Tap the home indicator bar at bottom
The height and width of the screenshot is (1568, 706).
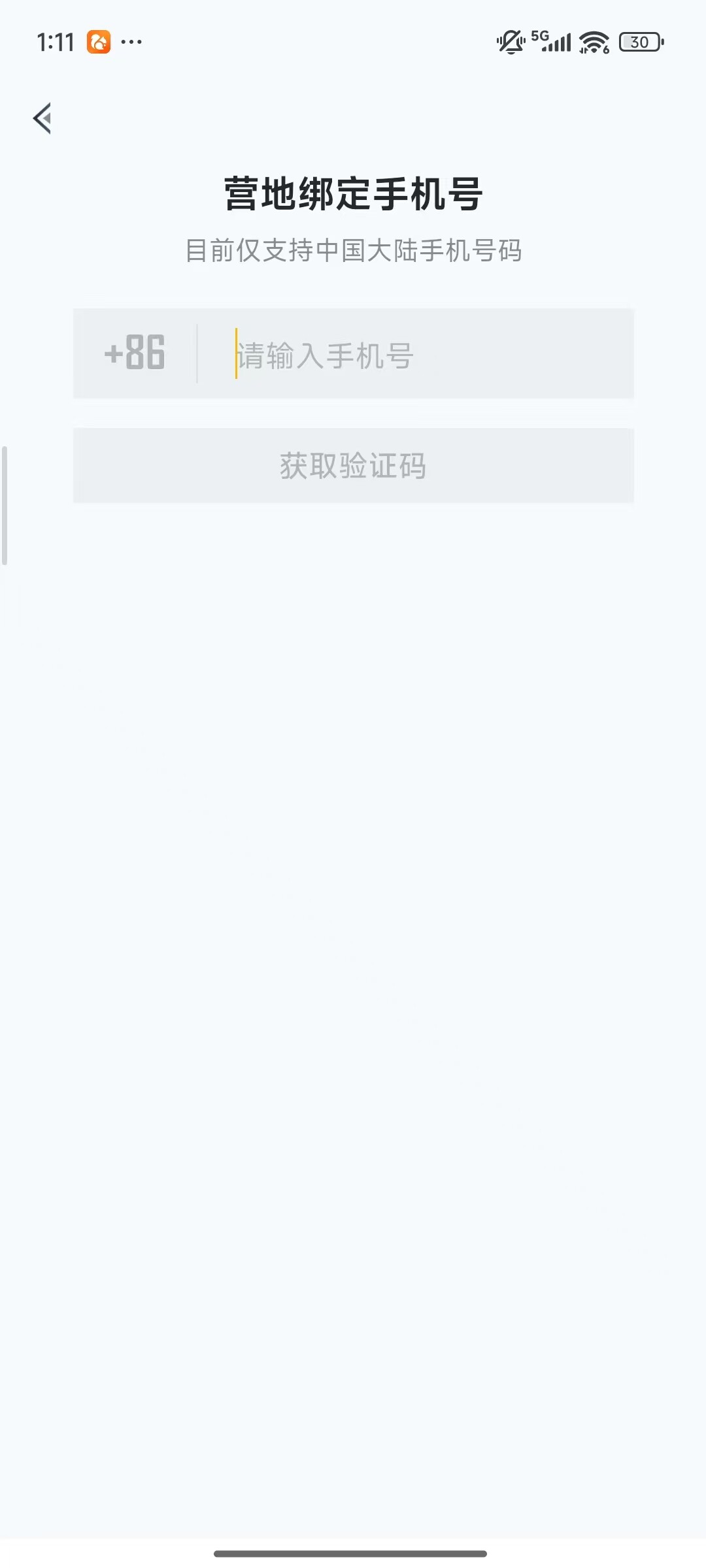tap(353, 1554)
